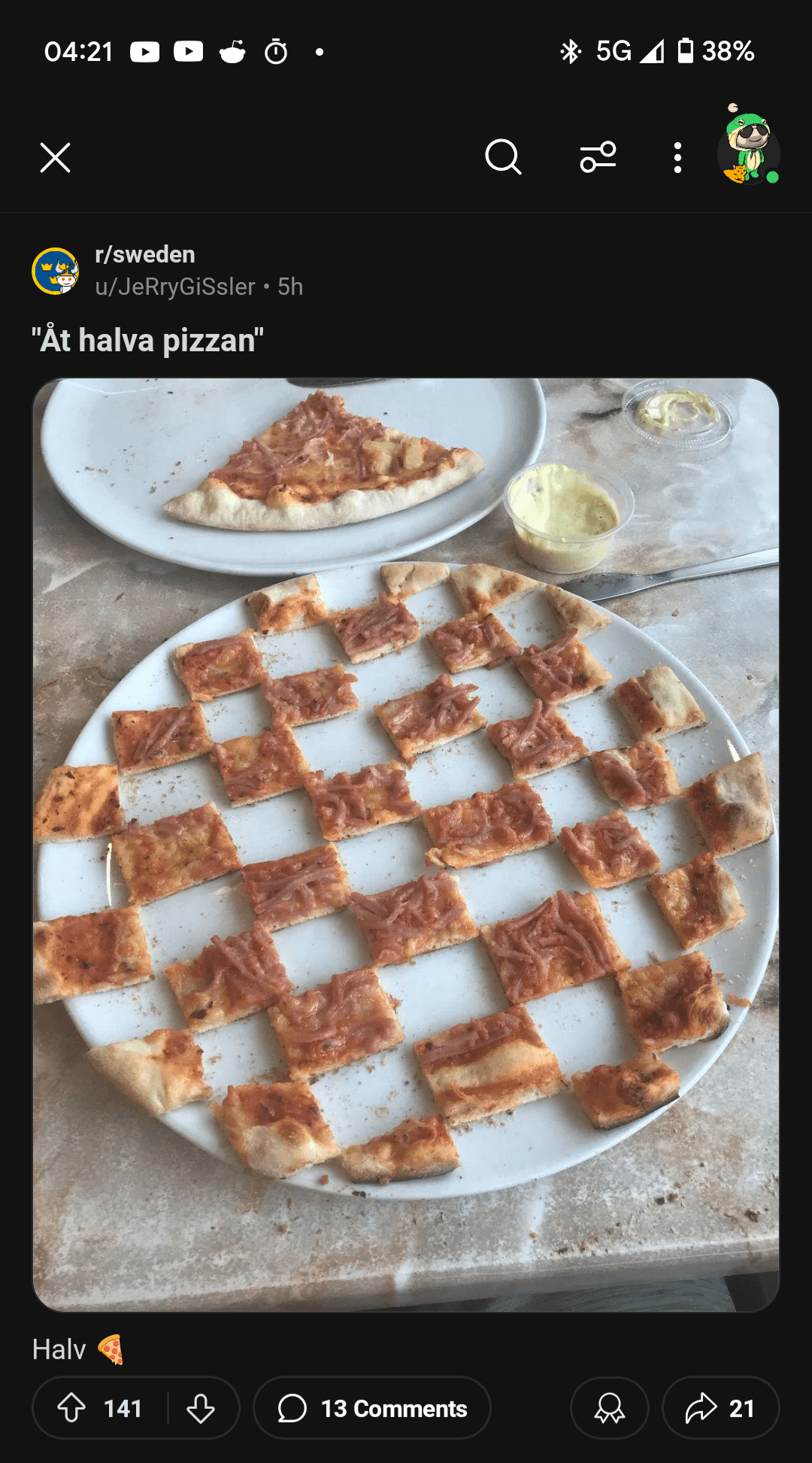The image size is (812, 1463).
Task: Open the search icon
Action: pyautogui.click(x=503, y=157)
